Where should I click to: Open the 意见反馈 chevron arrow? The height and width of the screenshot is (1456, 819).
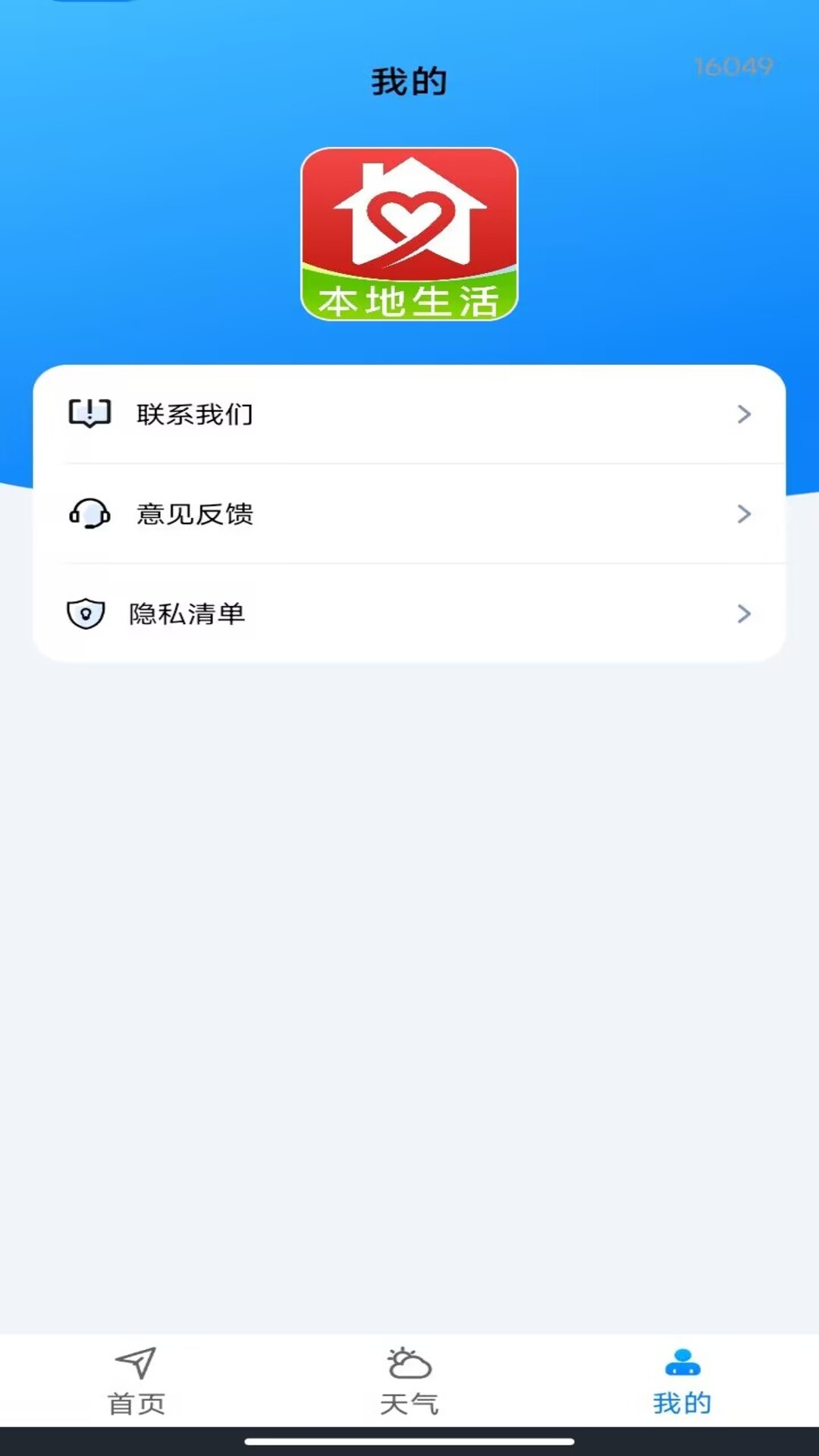(744, 514)
